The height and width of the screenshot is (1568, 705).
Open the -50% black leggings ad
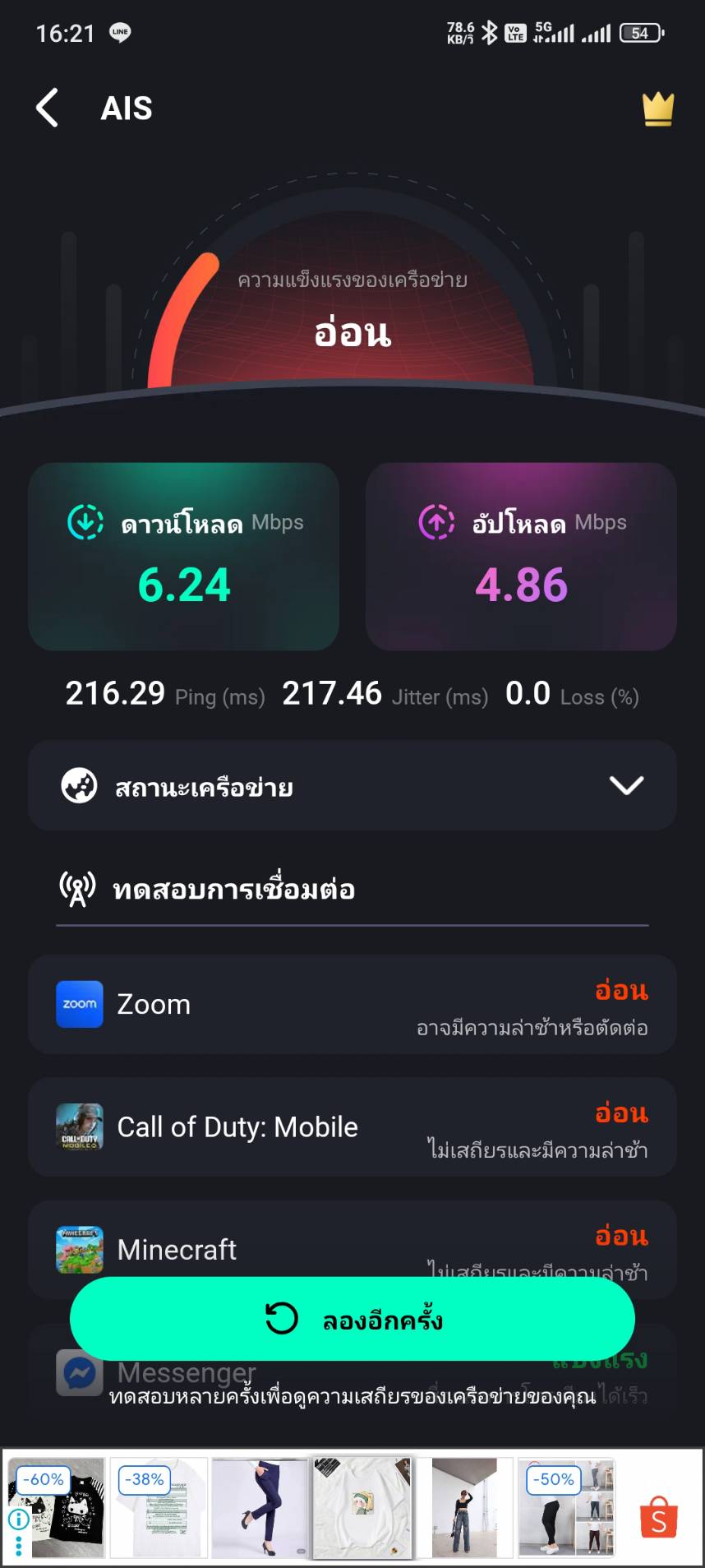(567, 1509)
